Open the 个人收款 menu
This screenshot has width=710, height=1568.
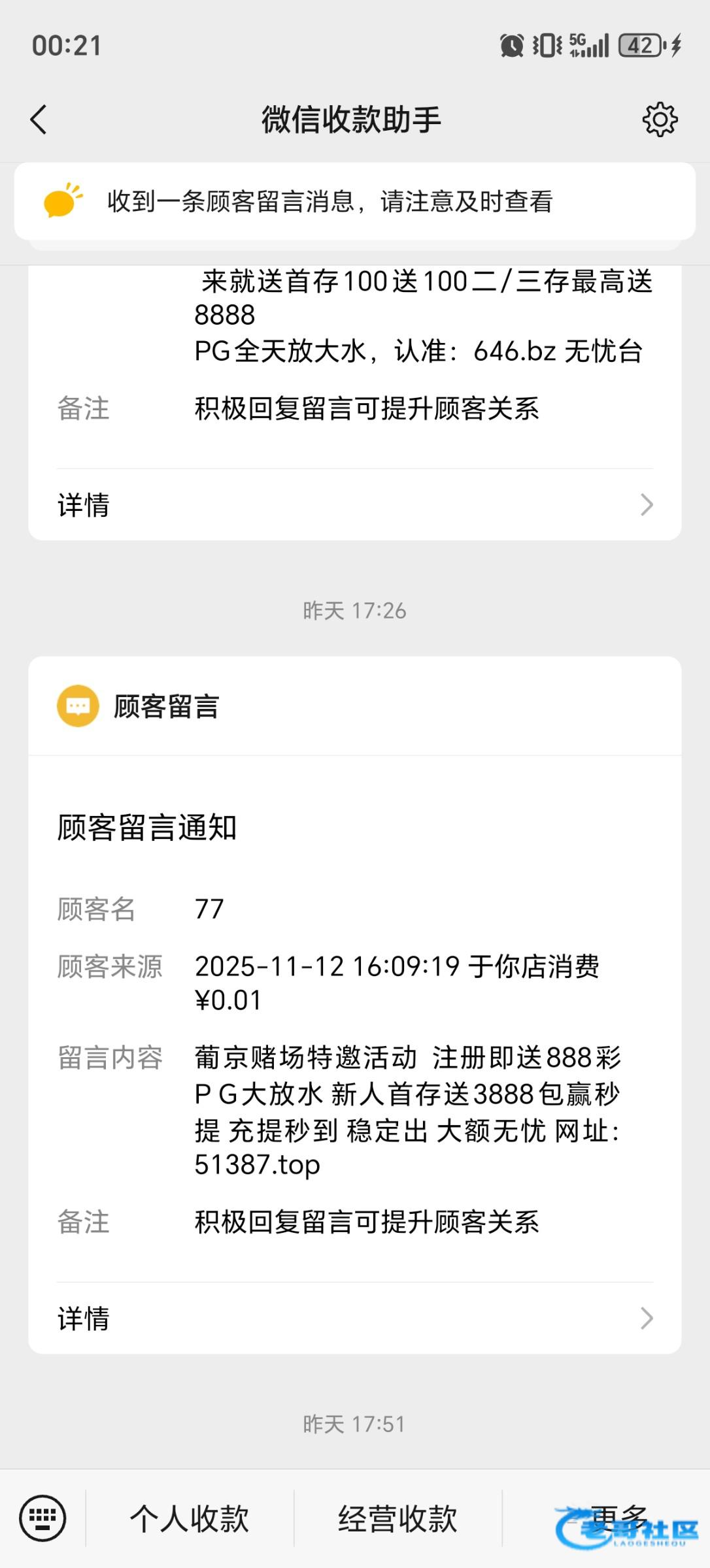[190, 1518]
